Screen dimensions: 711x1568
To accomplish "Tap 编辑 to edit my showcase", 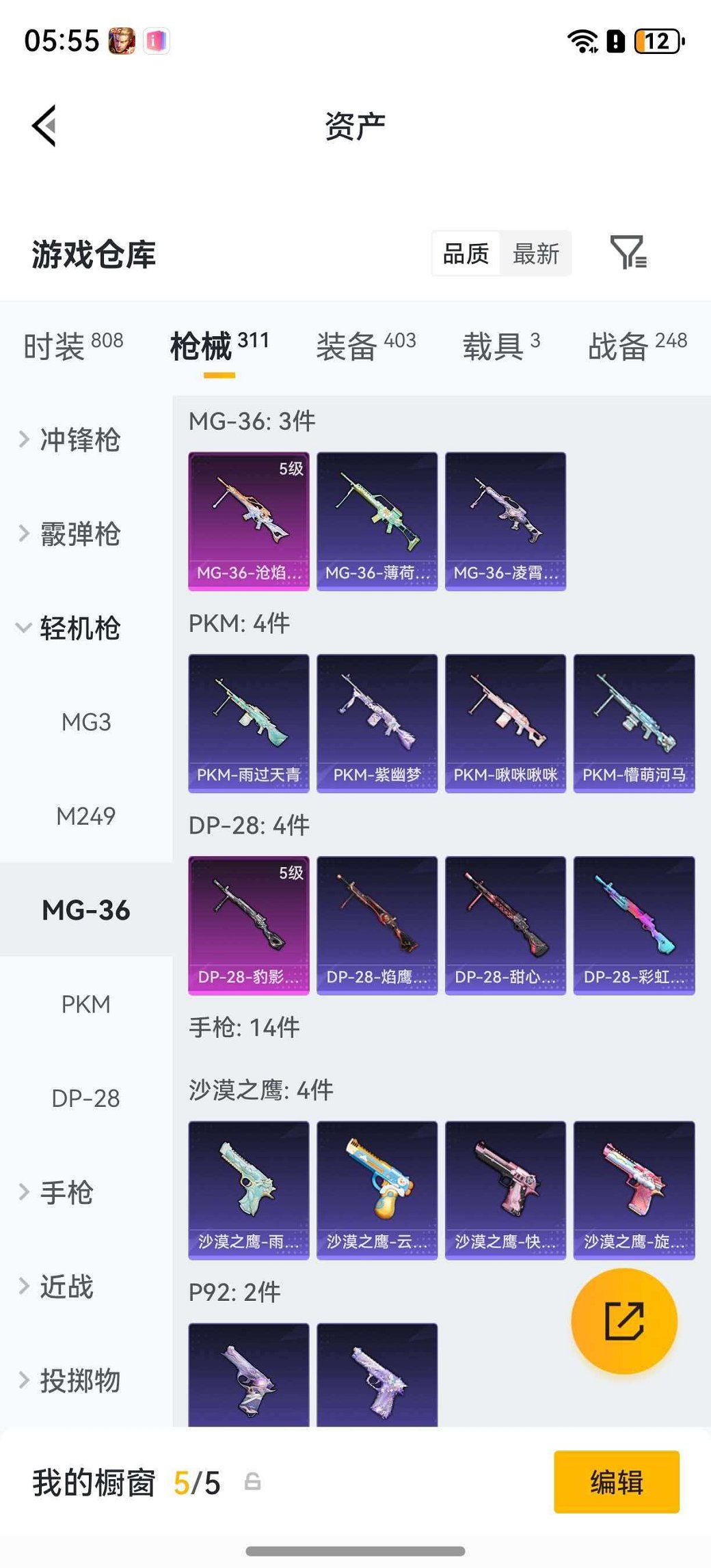I will 616,1483.
